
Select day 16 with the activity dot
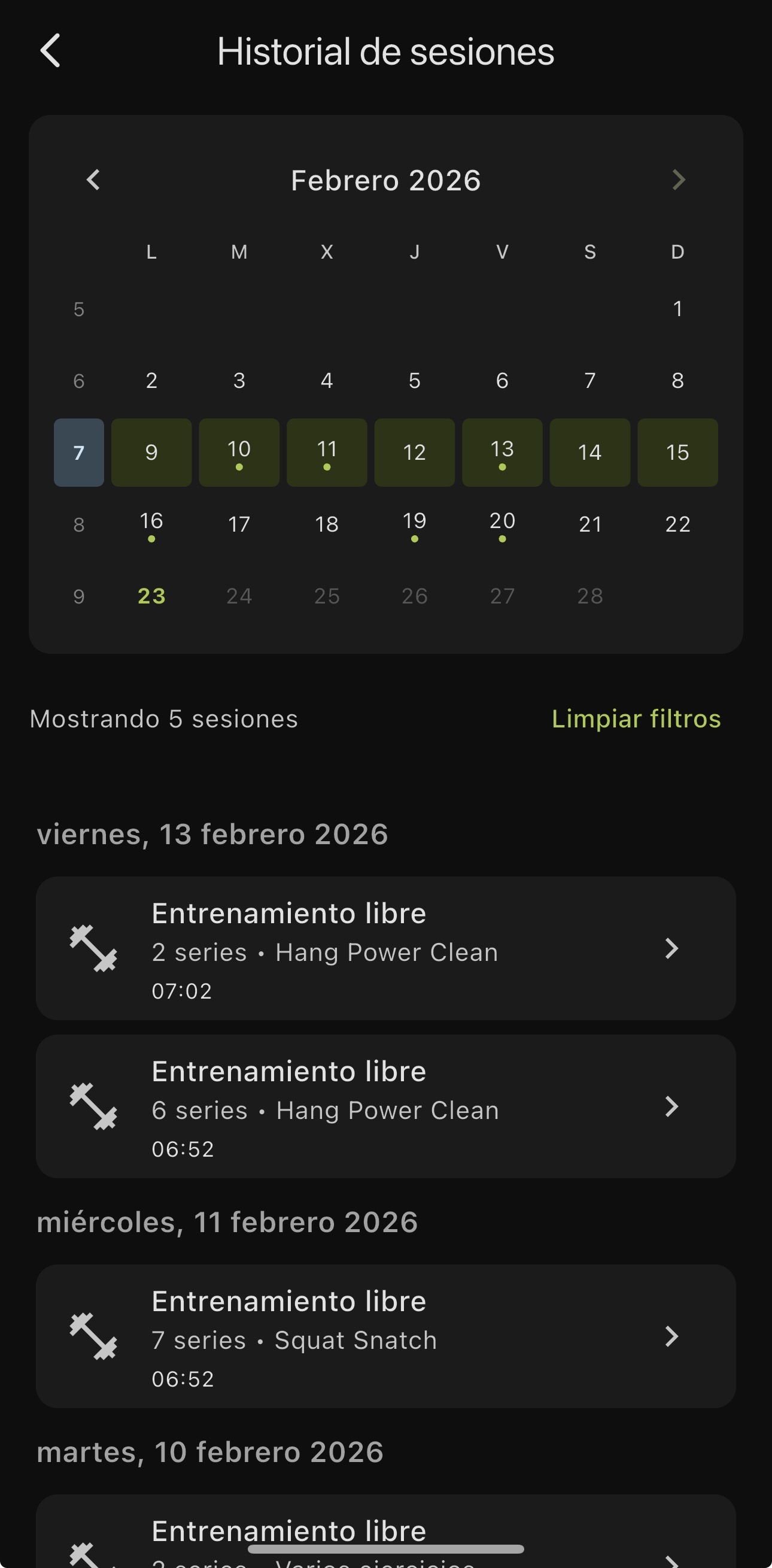[151, 524]
